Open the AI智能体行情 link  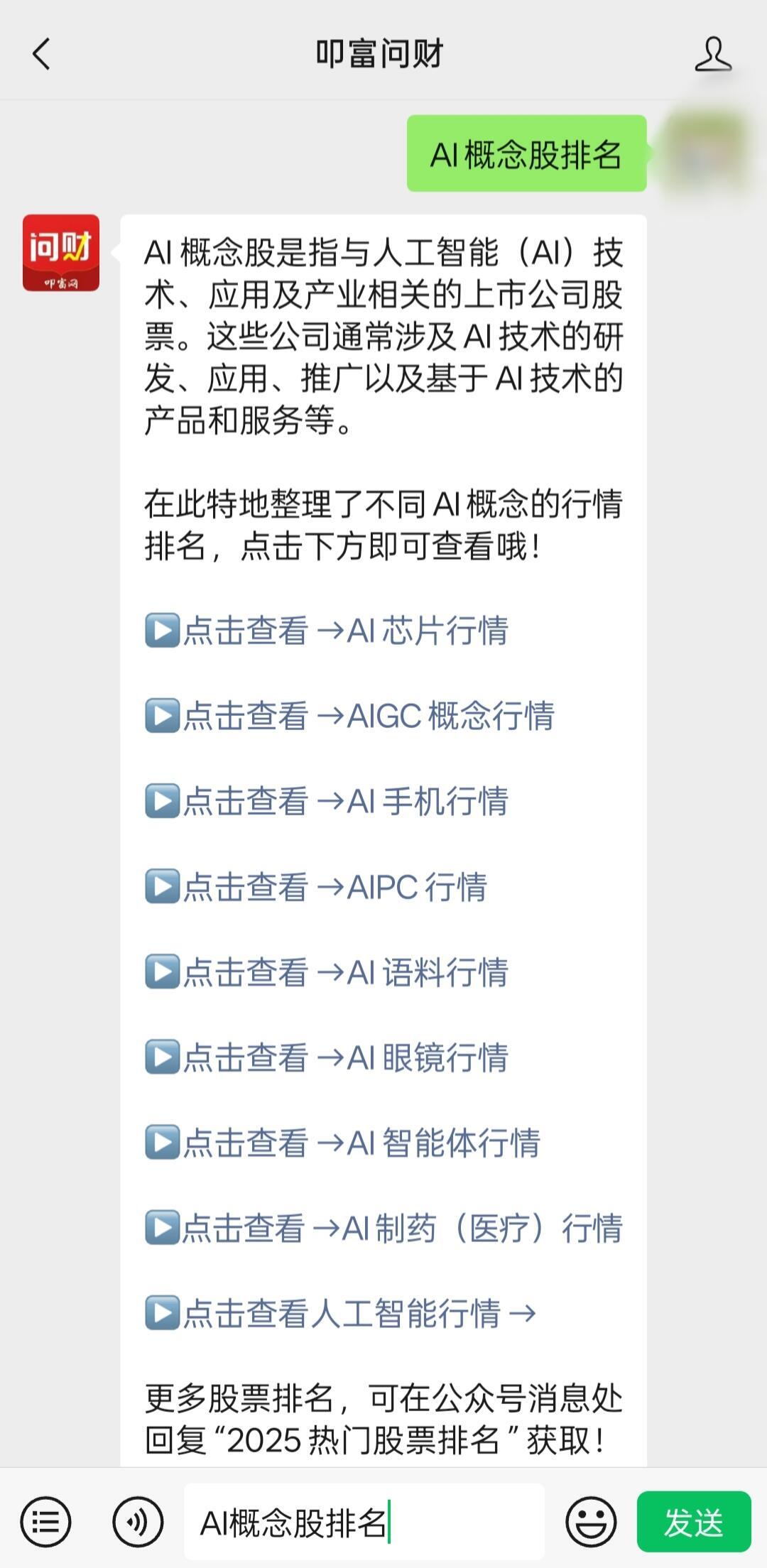point(342,1143)
